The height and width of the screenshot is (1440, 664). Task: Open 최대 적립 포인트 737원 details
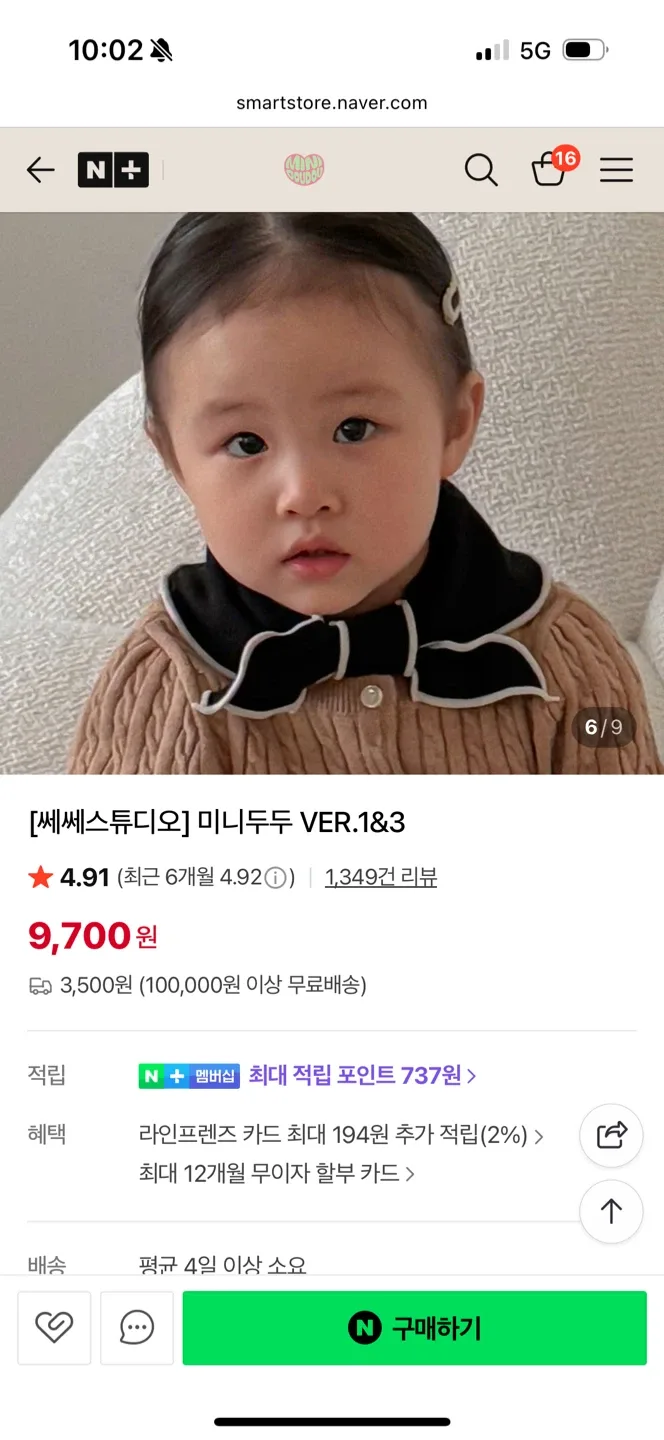tap(361, 1076)
